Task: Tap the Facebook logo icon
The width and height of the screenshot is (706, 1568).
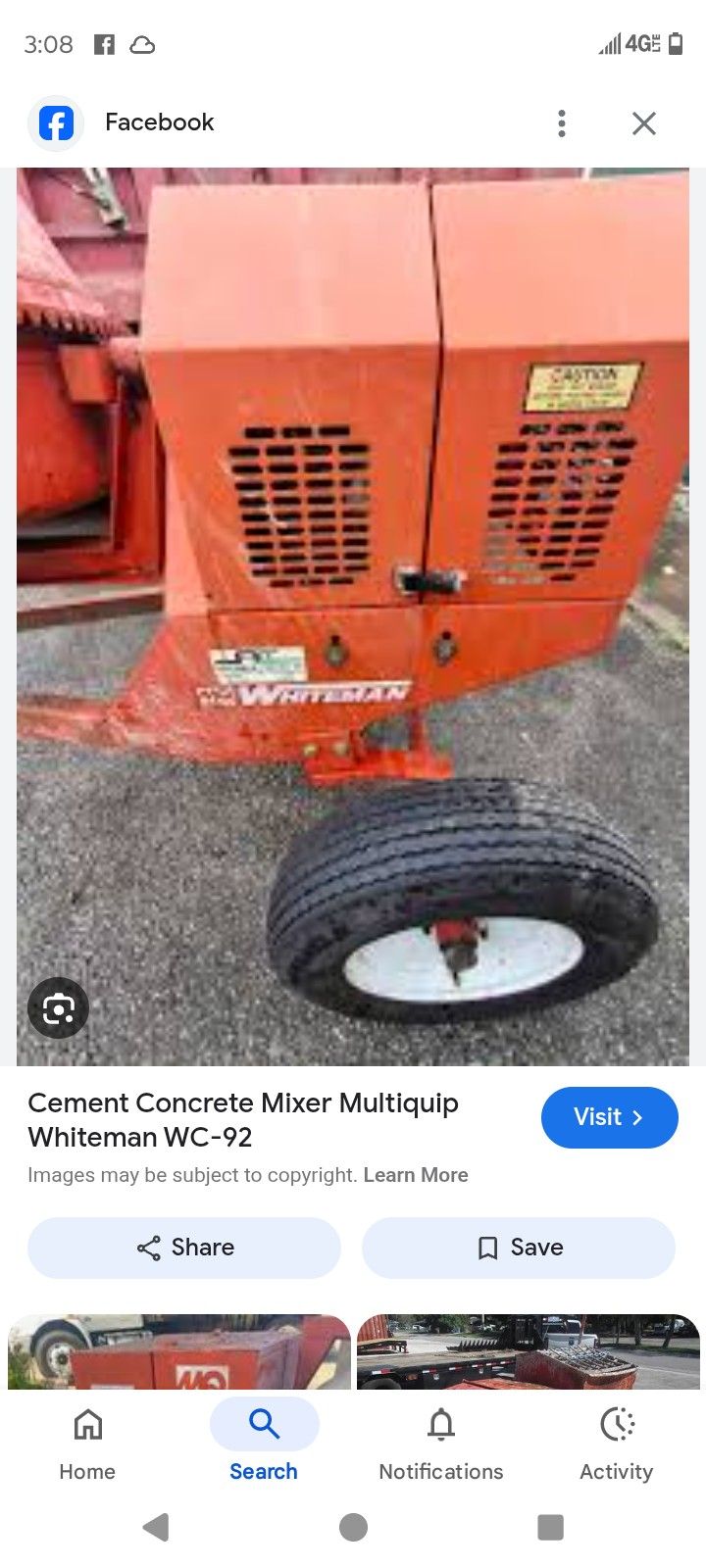Action: (x=55, y=122)
